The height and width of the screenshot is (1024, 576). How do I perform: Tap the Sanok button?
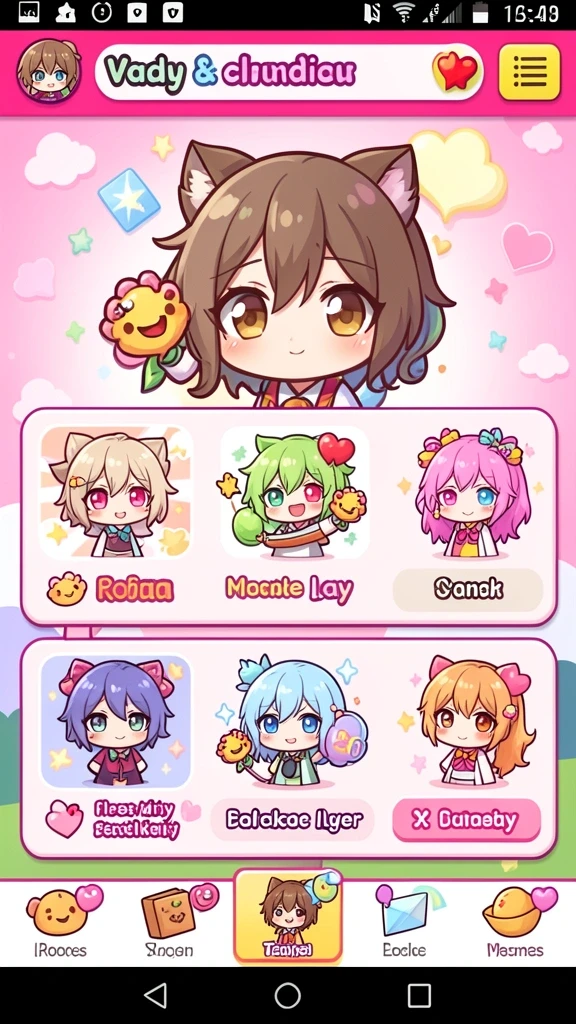click(x=468, y=590)
